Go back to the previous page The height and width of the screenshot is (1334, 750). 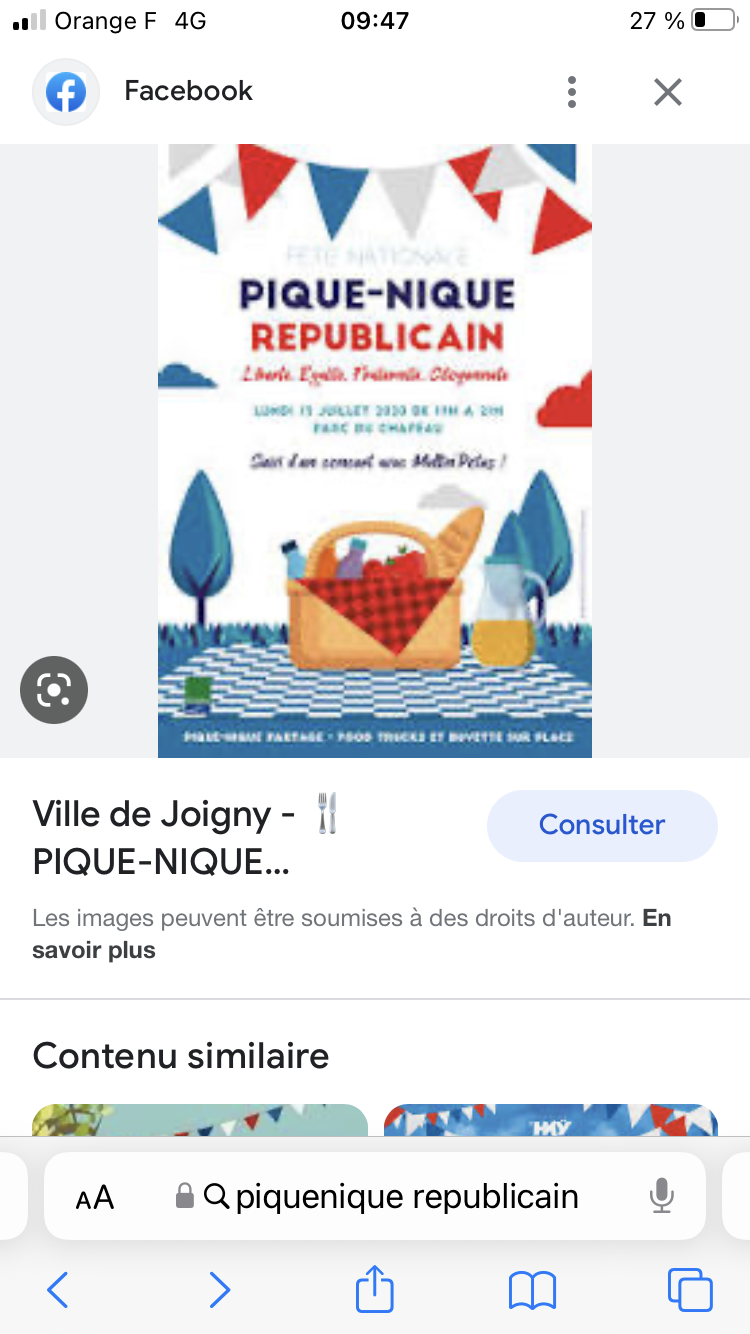58,1290
